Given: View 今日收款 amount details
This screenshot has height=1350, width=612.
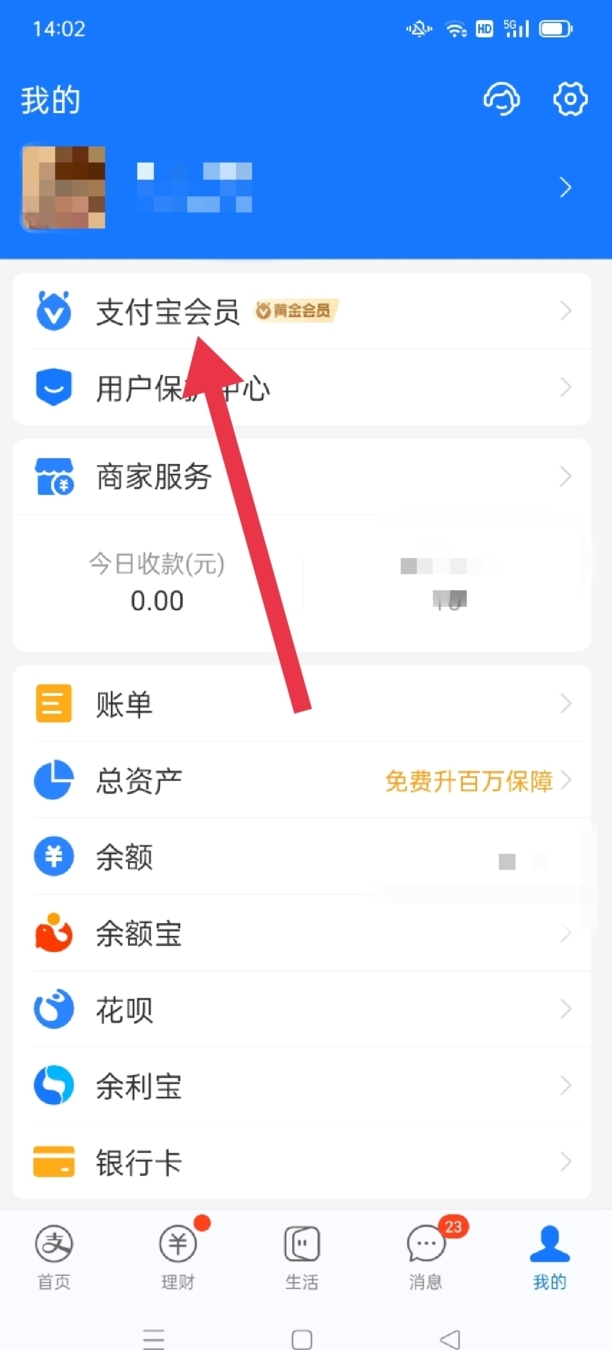Looking at the screenshot, I should click(x=157, y=583).
